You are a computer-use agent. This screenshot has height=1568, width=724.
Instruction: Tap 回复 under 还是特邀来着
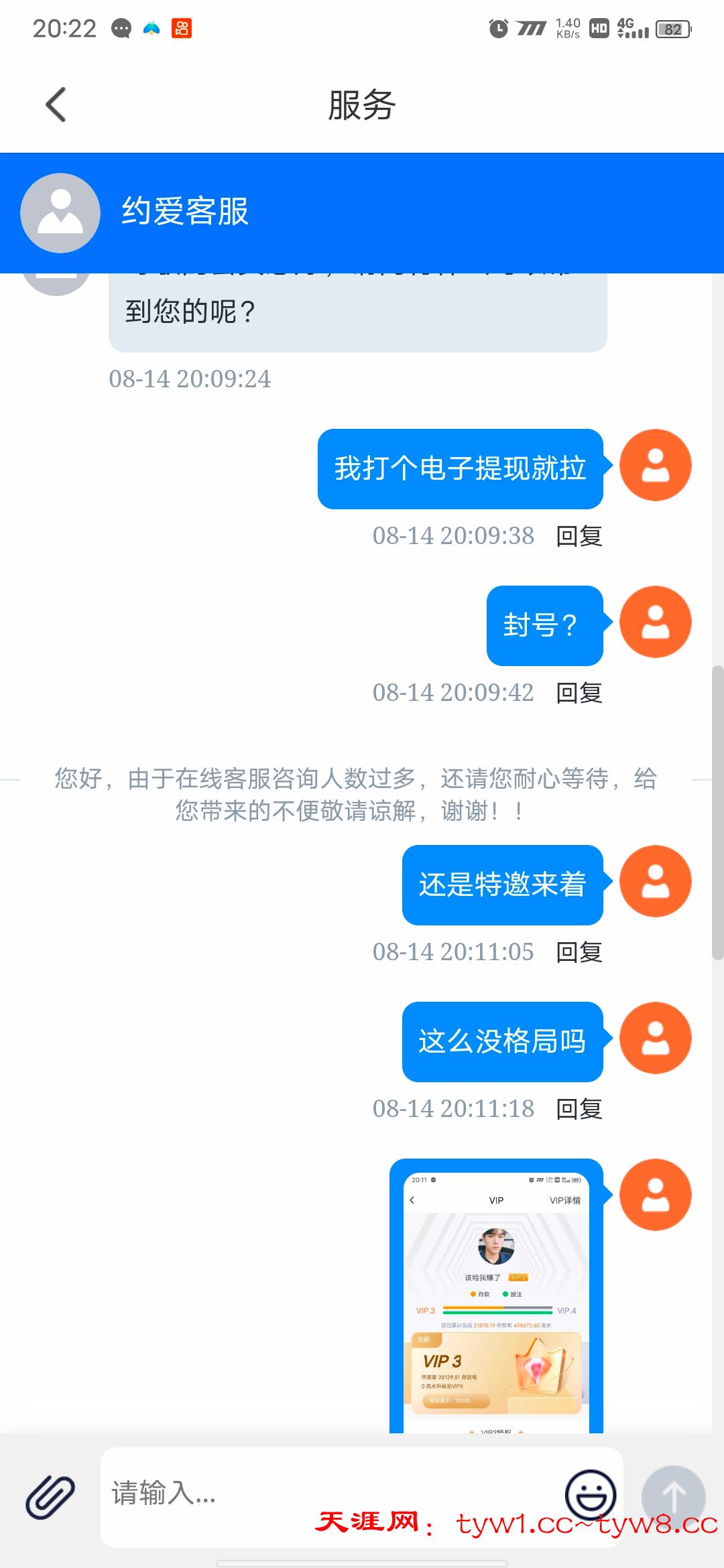pyautogui.click(x=579, y=952)
